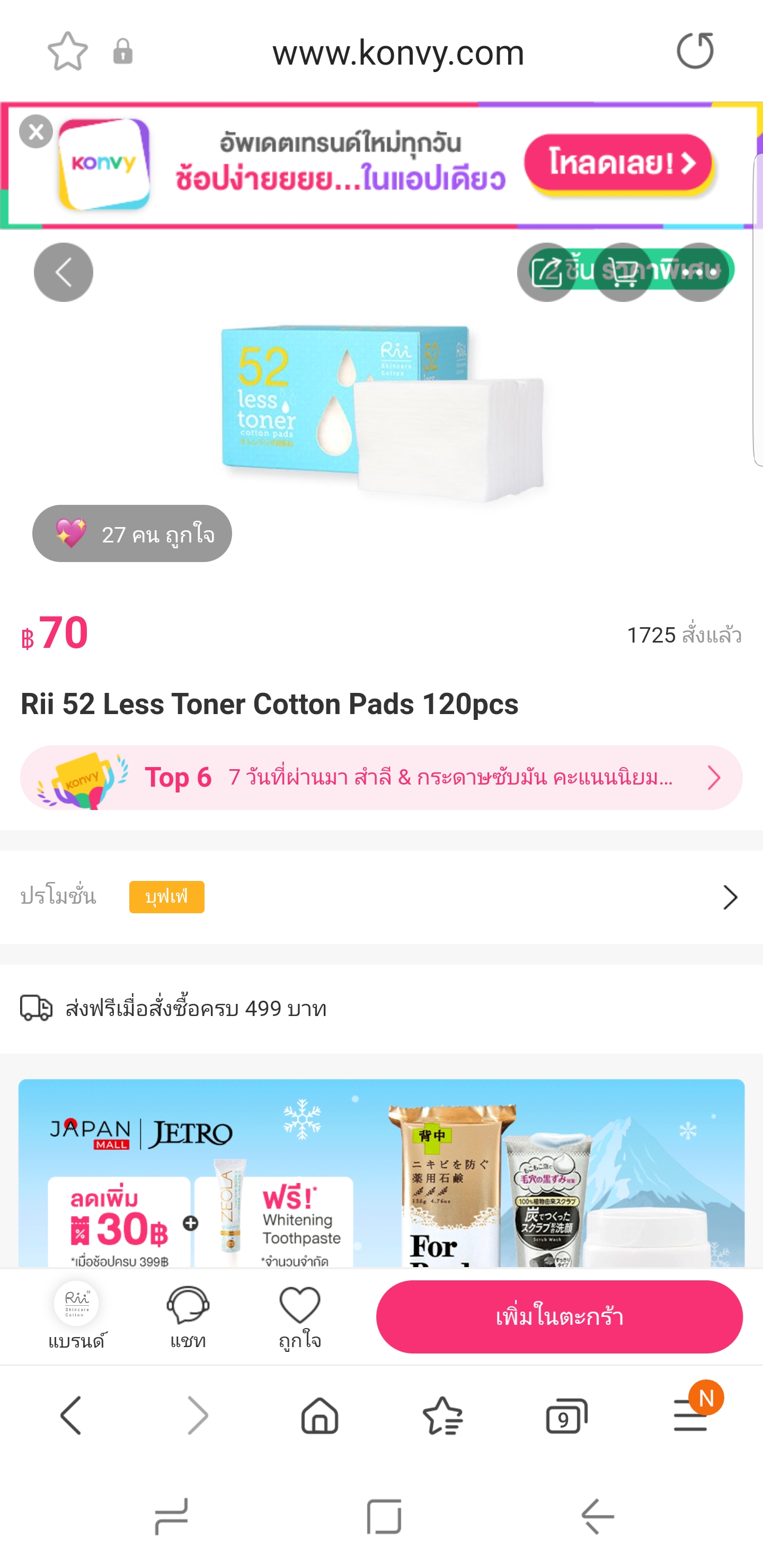Share this product
The image size is (763, 1568).
[546, 272]
